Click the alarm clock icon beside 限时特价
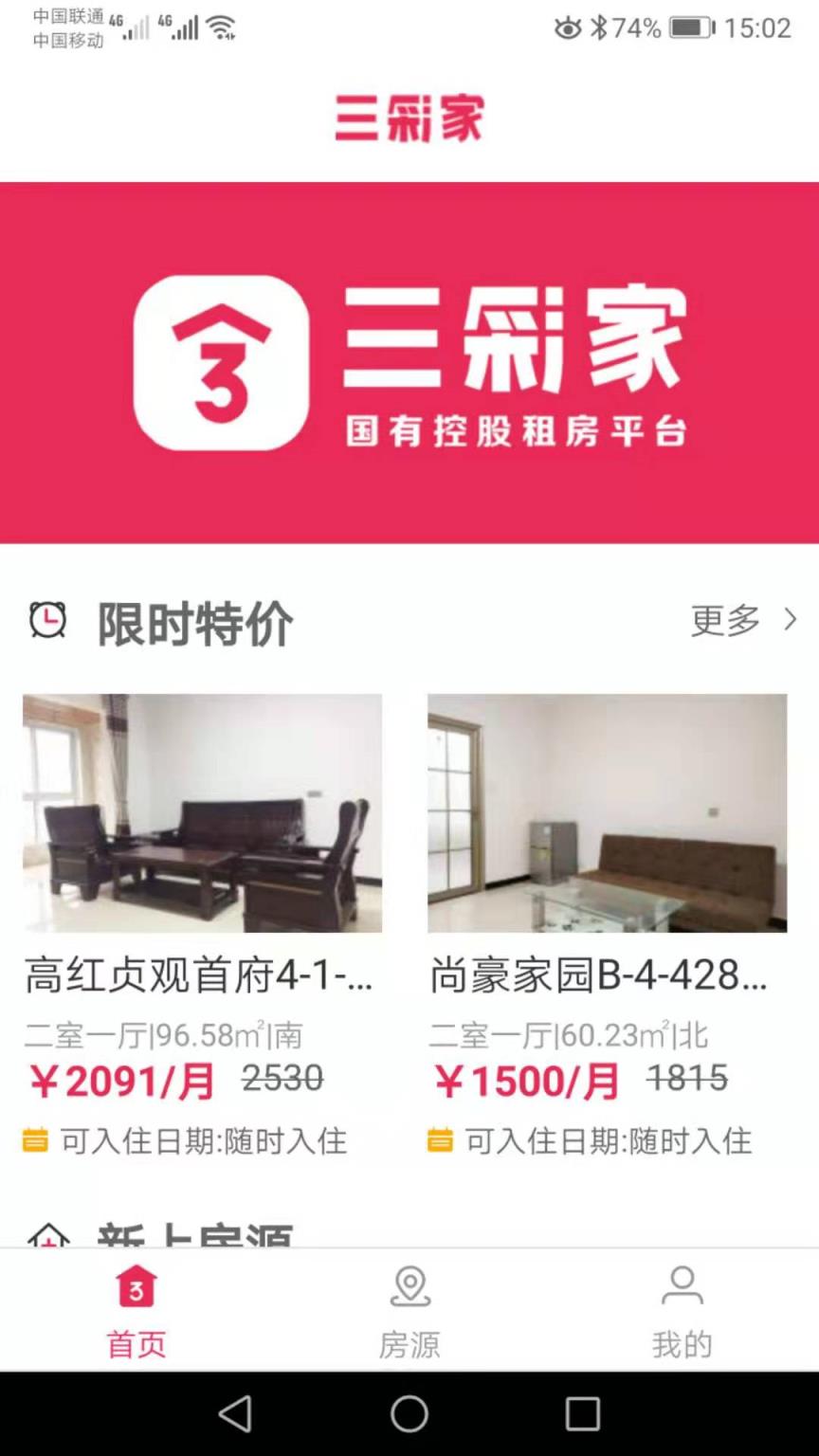The width and height of the screenshot is (819, 1456). click(48, 622)
